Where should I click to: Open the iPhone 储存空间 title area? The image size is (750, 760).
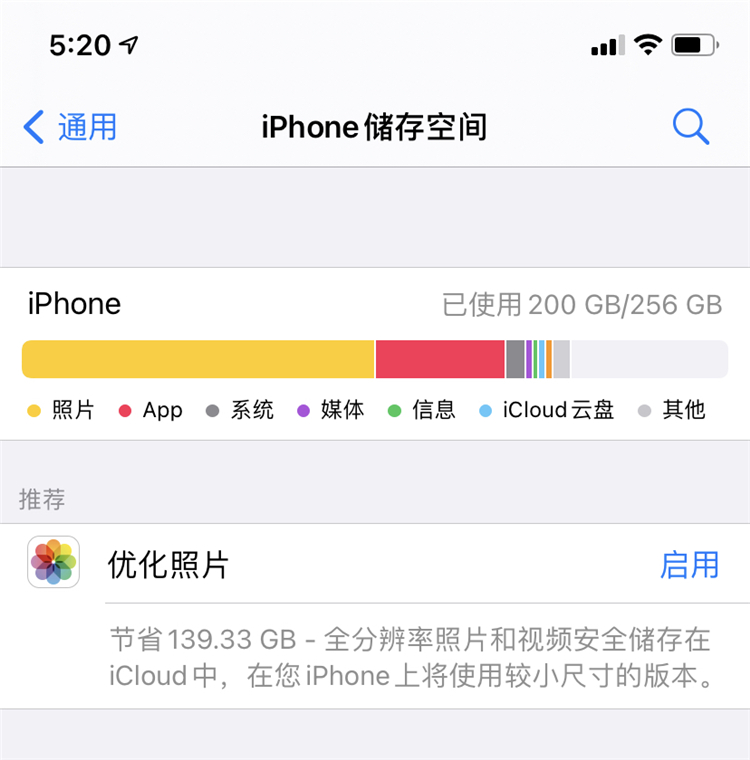pos(375,127)
